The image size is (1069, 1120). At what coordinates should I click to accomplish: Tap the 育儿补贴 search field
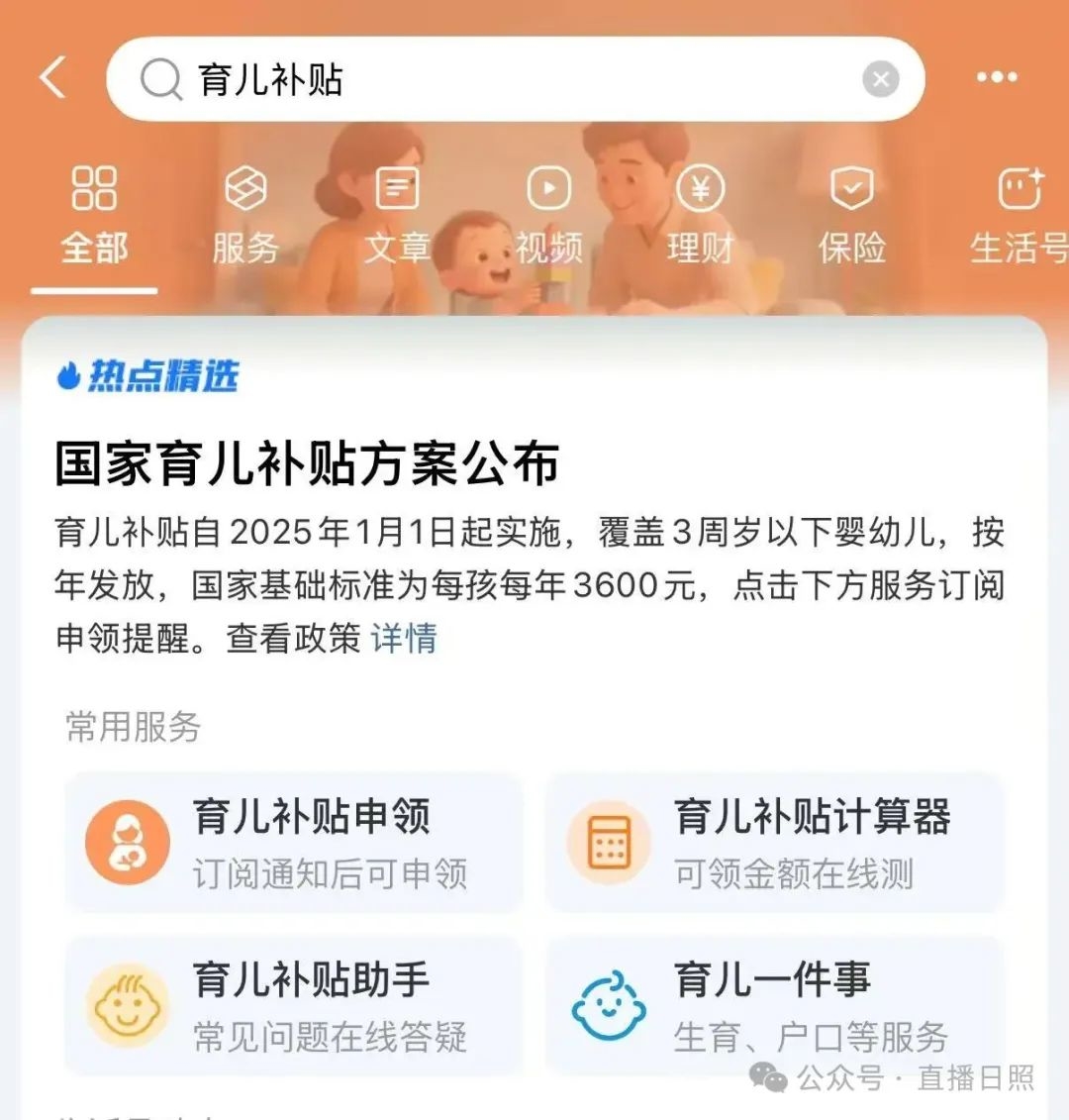495,79
